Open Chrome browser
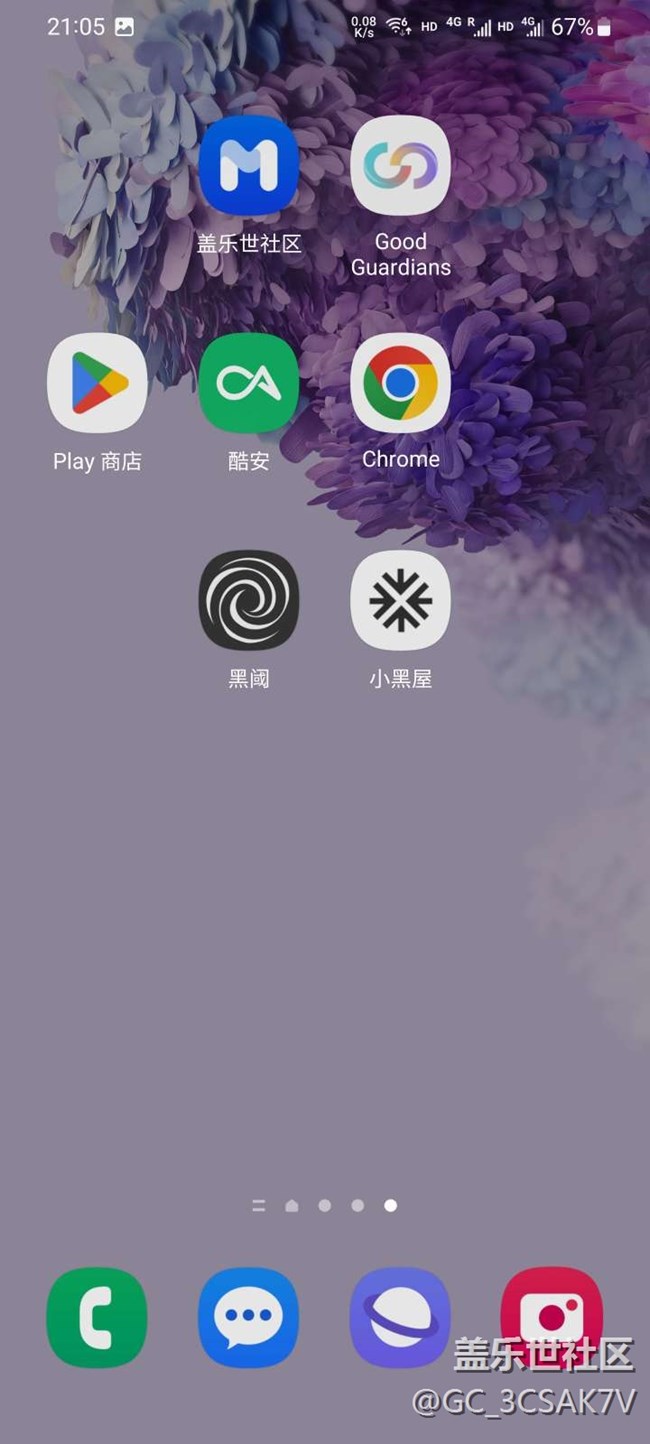 [x=400, y=383]
